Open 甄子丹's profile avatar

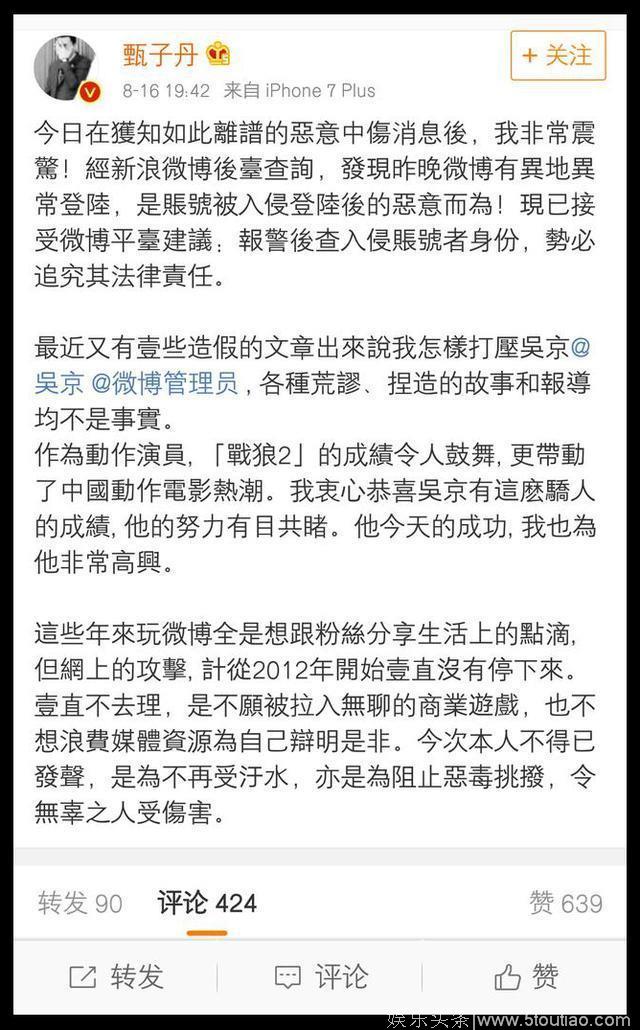pyautogui.click(x=66, y=68)
